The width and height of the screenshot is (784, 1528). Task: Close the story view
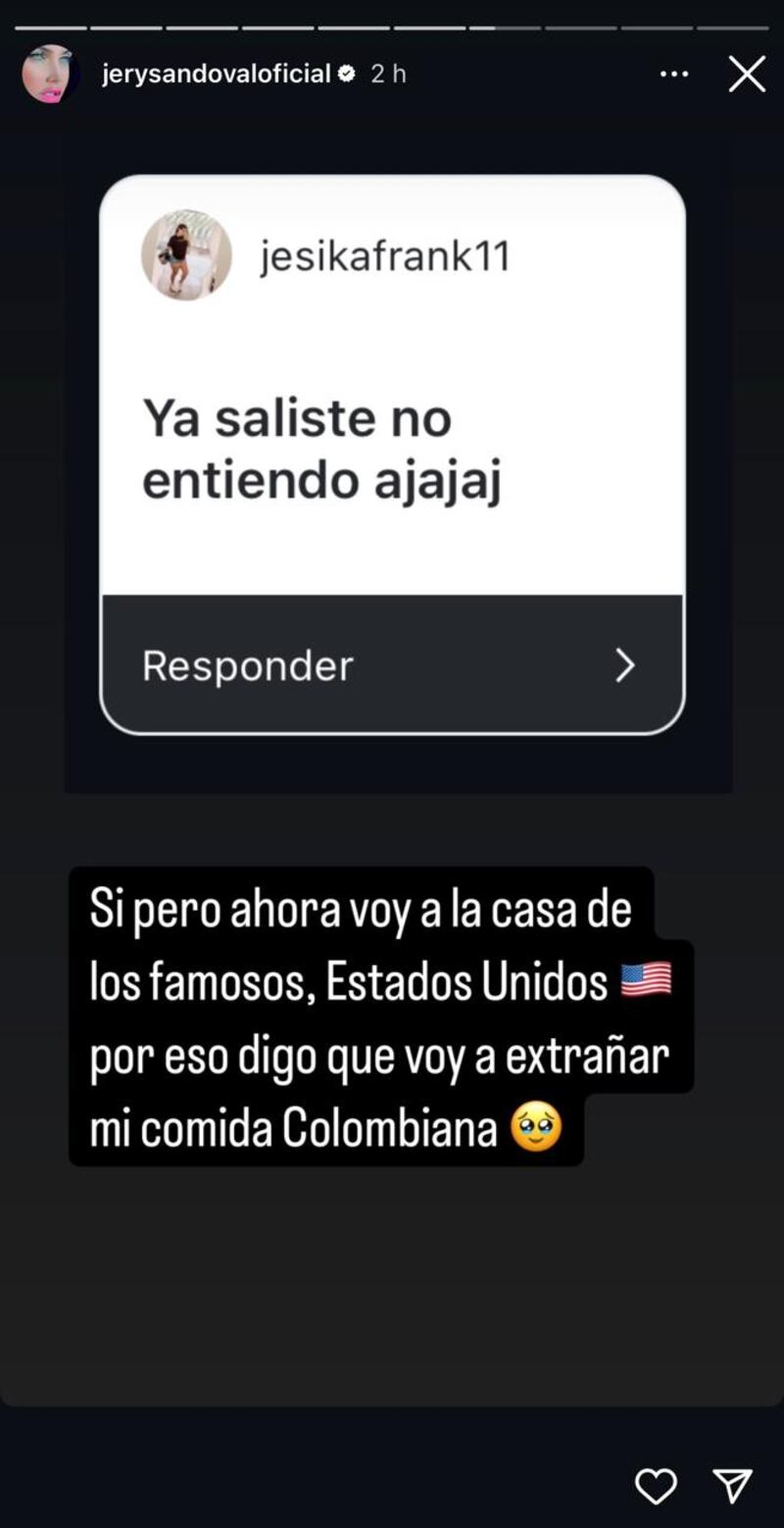[748, 73]
